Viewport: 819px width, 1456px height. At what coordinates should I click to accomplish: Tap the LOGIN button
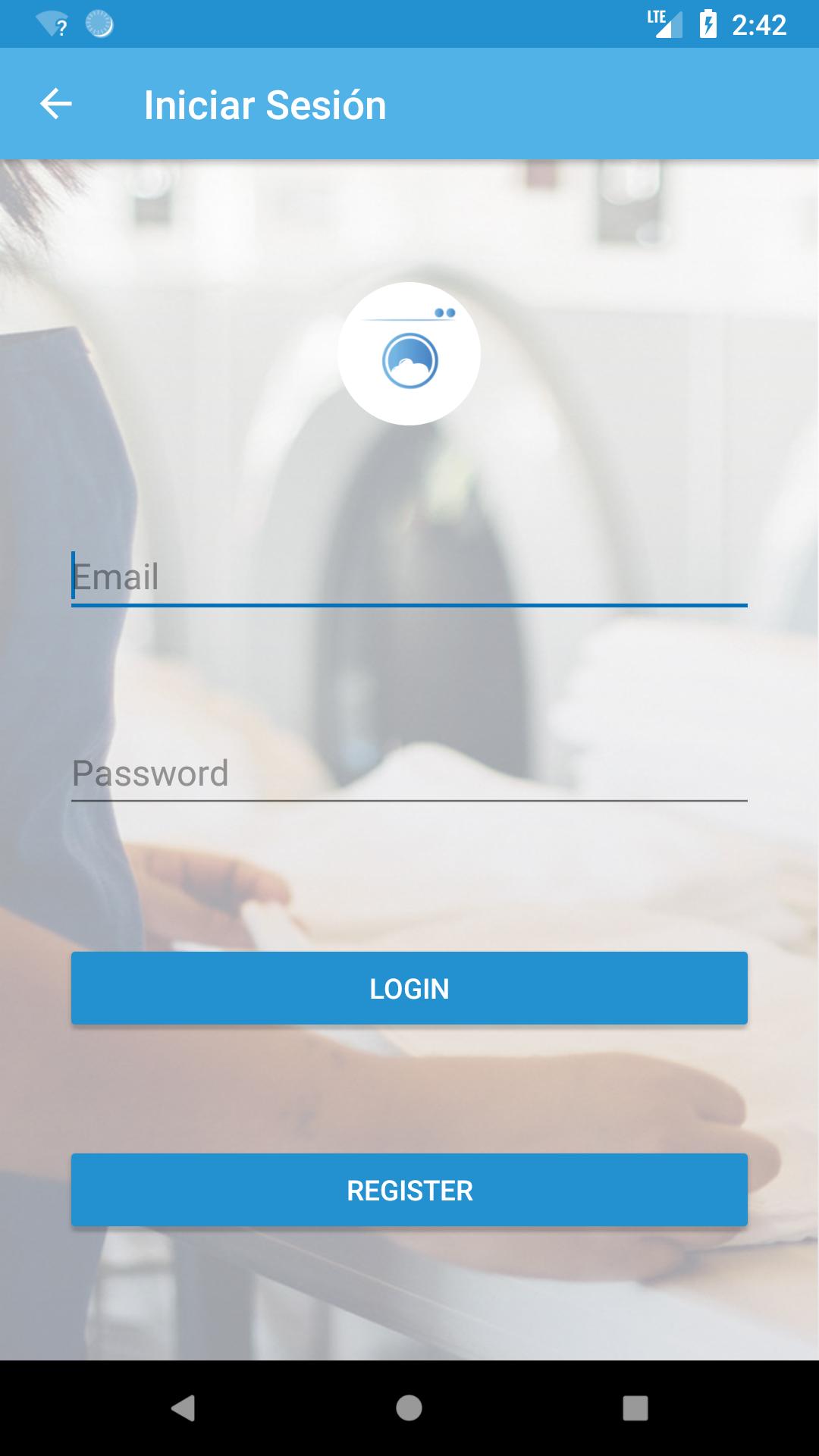[x=409, y=988]
